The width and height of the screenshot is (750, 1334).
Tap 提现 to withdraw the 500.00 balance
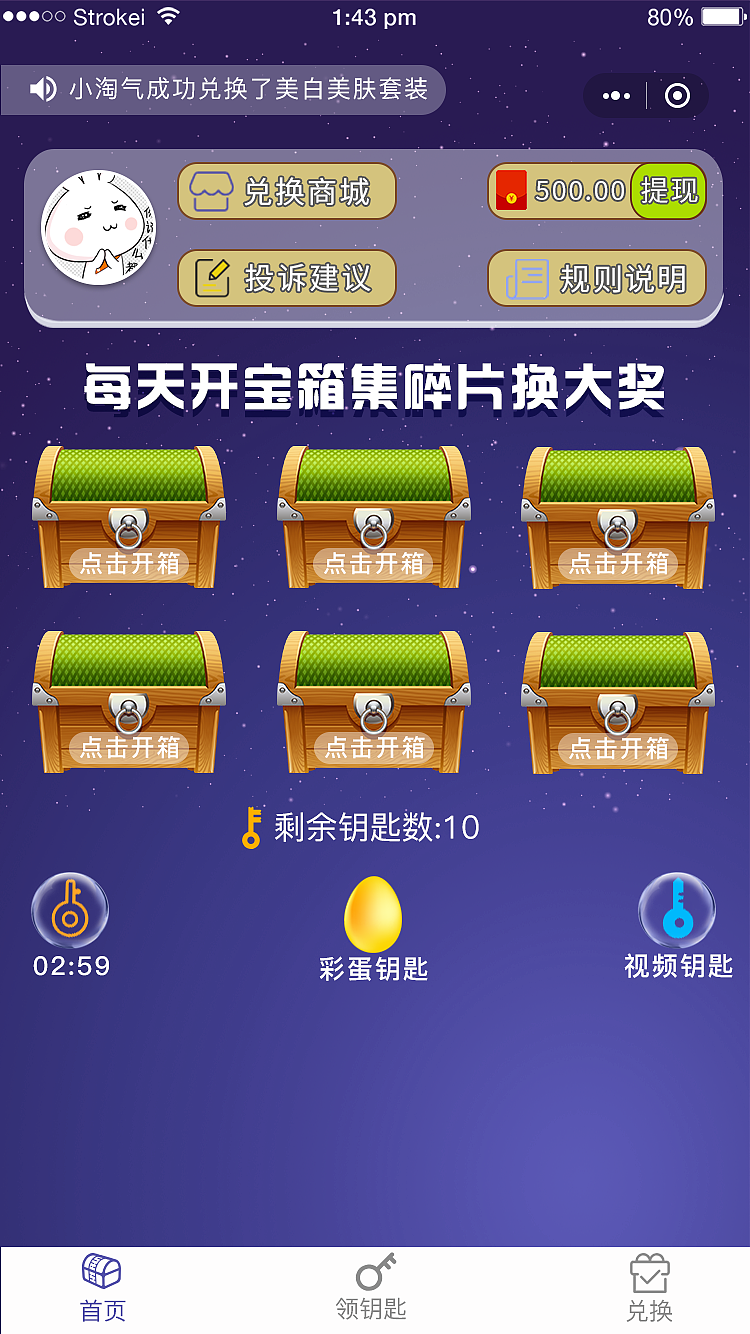(670, 192)
